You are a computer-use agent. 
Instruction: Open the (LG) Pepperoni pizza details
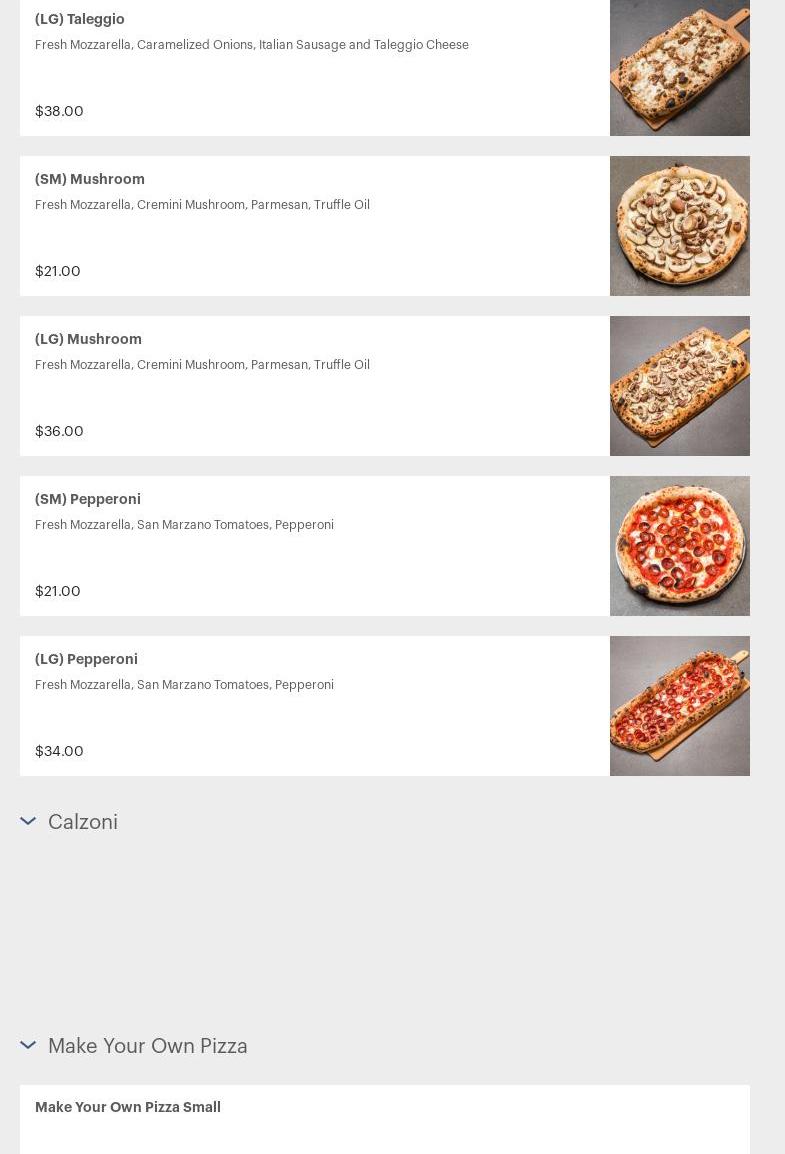pos(86,660)
